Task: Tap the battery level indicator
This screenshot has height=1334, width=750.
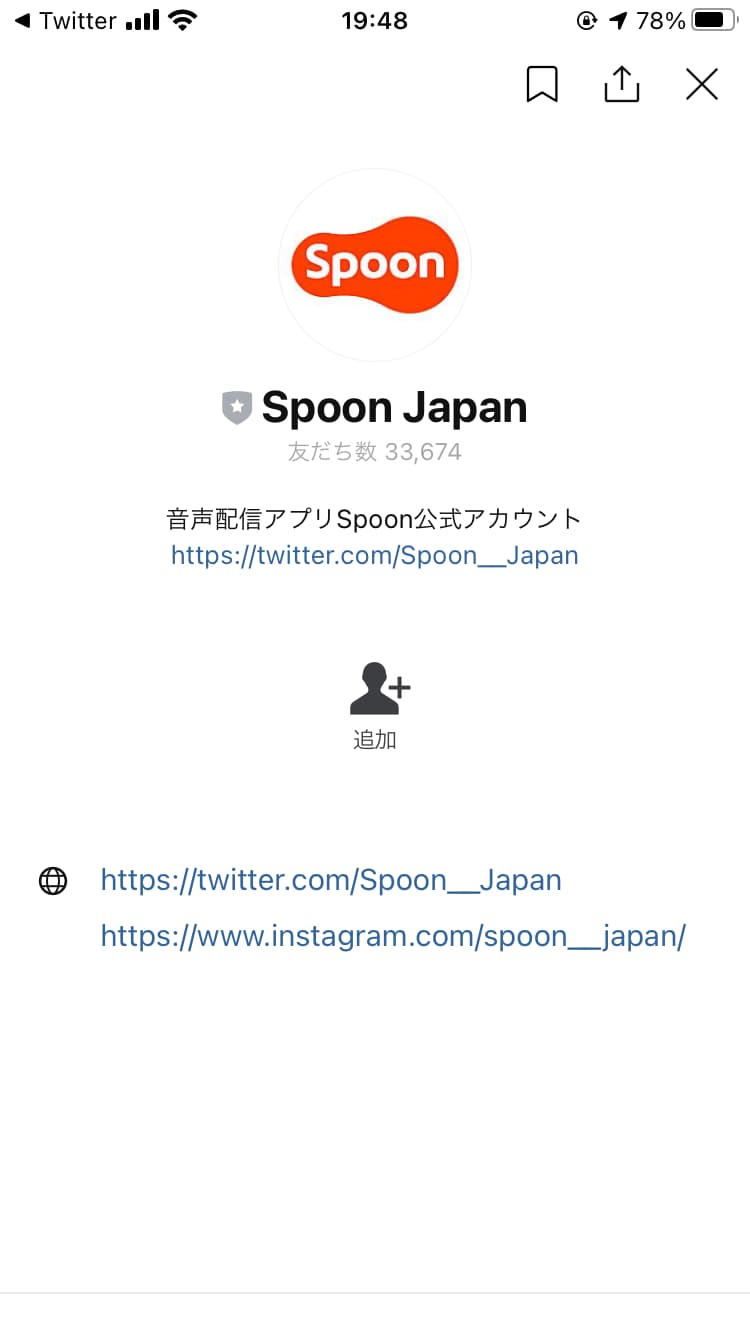Action: [713, 17]
